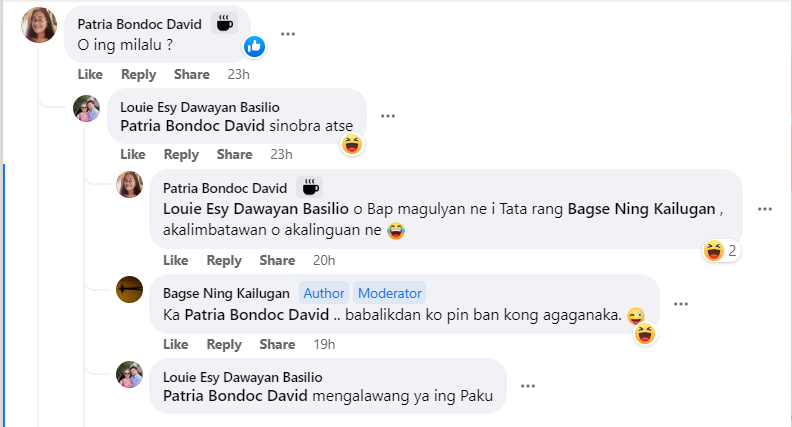Open options menu on "sinobra atse" reply
The image size is (792, 427).
coord(388,114)
